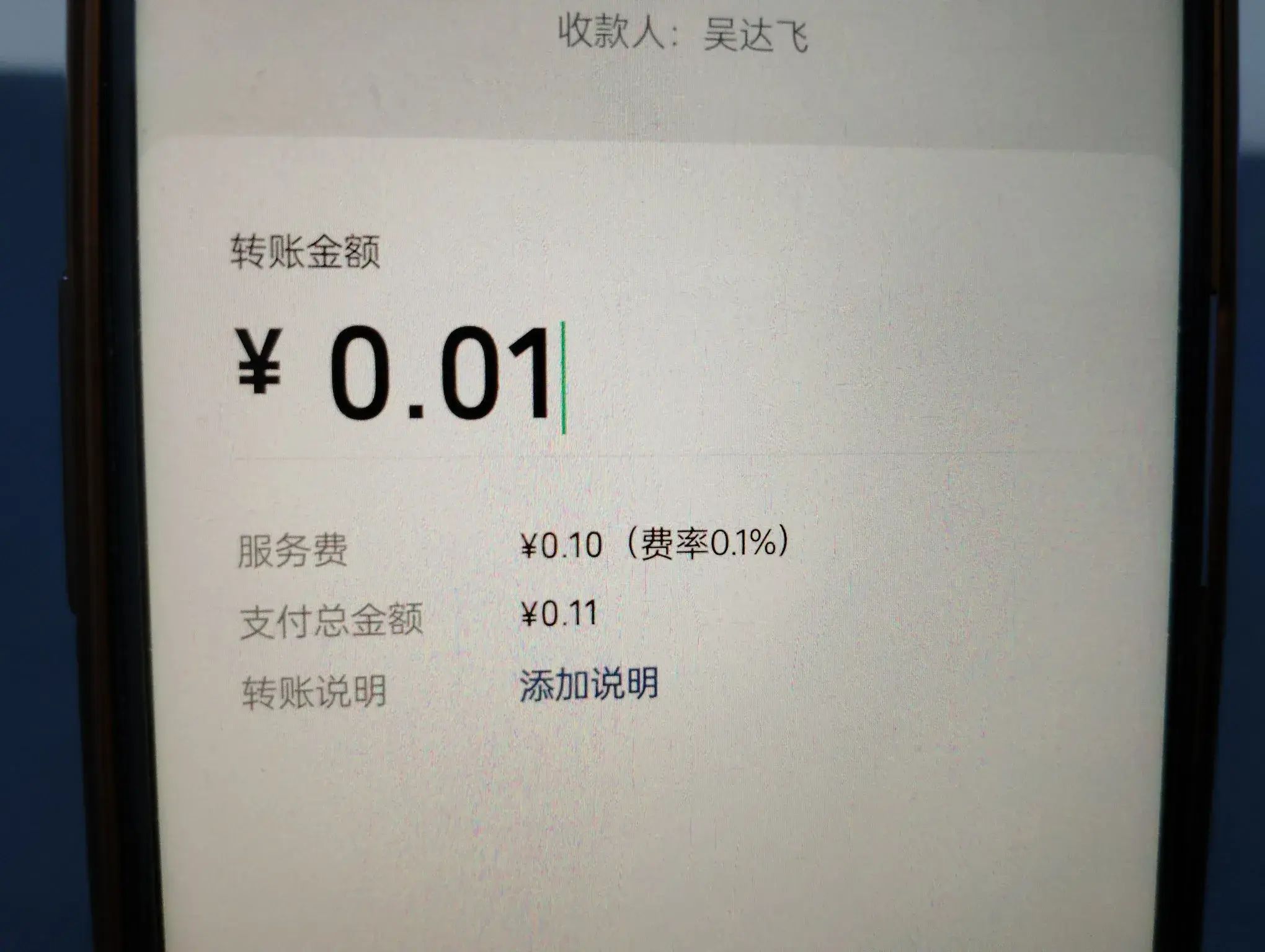The image size is (1265, 952).
Task: Tap the transfer amount field showing 0.01
Action: click(439, 375)
